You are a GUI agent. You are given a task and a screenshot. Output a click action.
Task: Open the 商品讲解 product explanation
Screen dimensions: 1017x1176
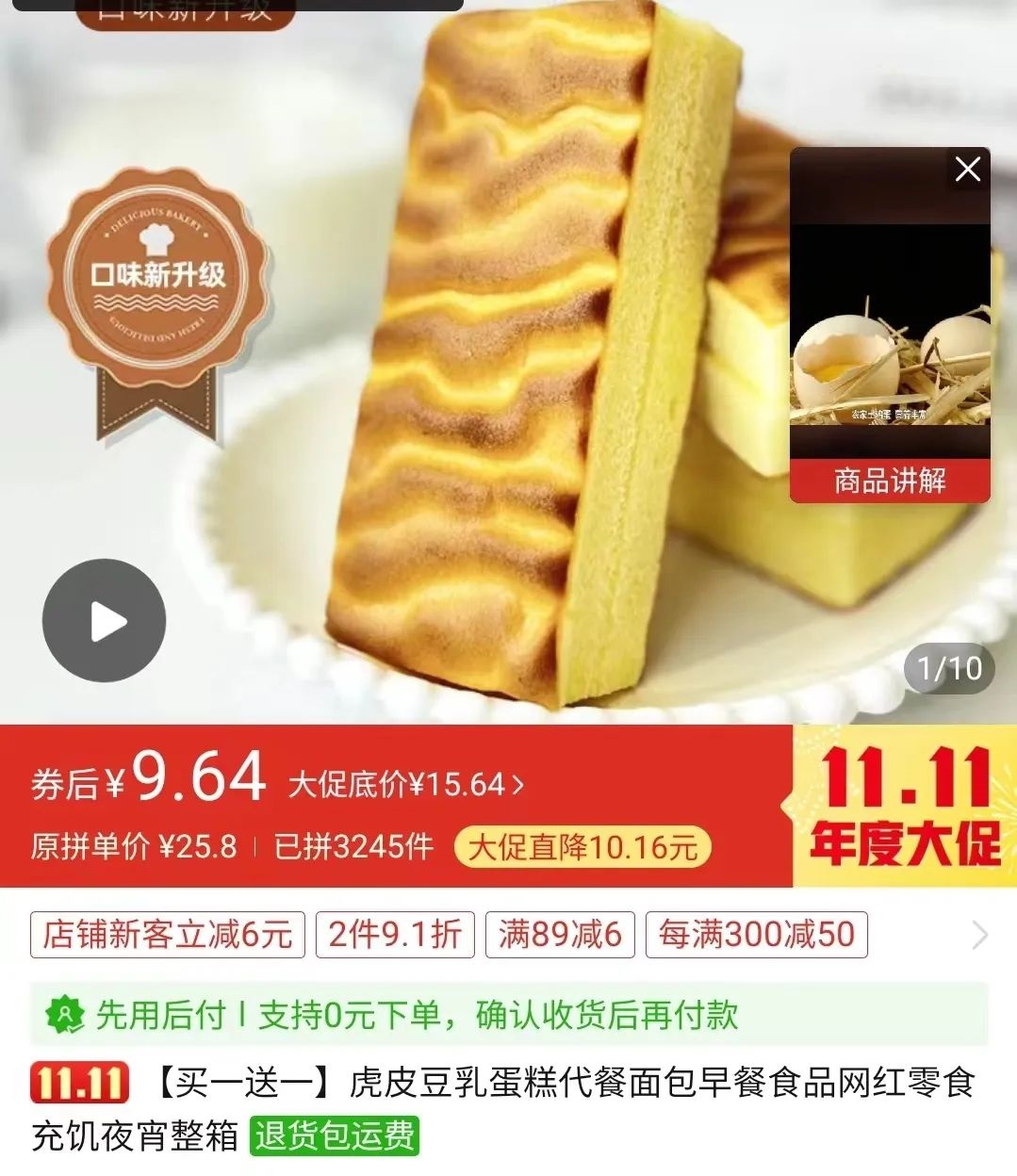click(890, 481)
